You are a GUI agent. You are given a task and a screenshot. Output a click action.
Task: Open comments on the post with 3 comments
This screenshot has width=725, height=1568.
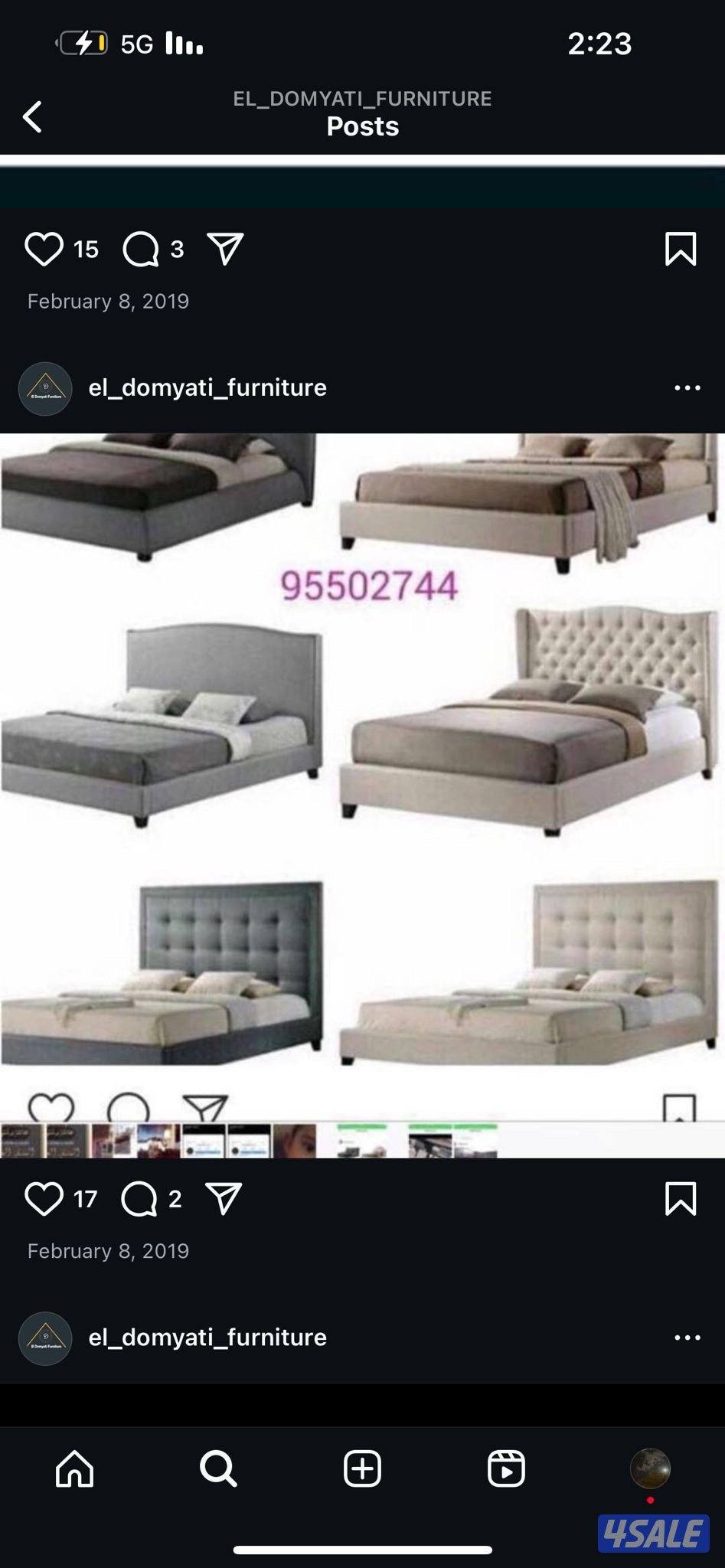(x=141, y=249)
